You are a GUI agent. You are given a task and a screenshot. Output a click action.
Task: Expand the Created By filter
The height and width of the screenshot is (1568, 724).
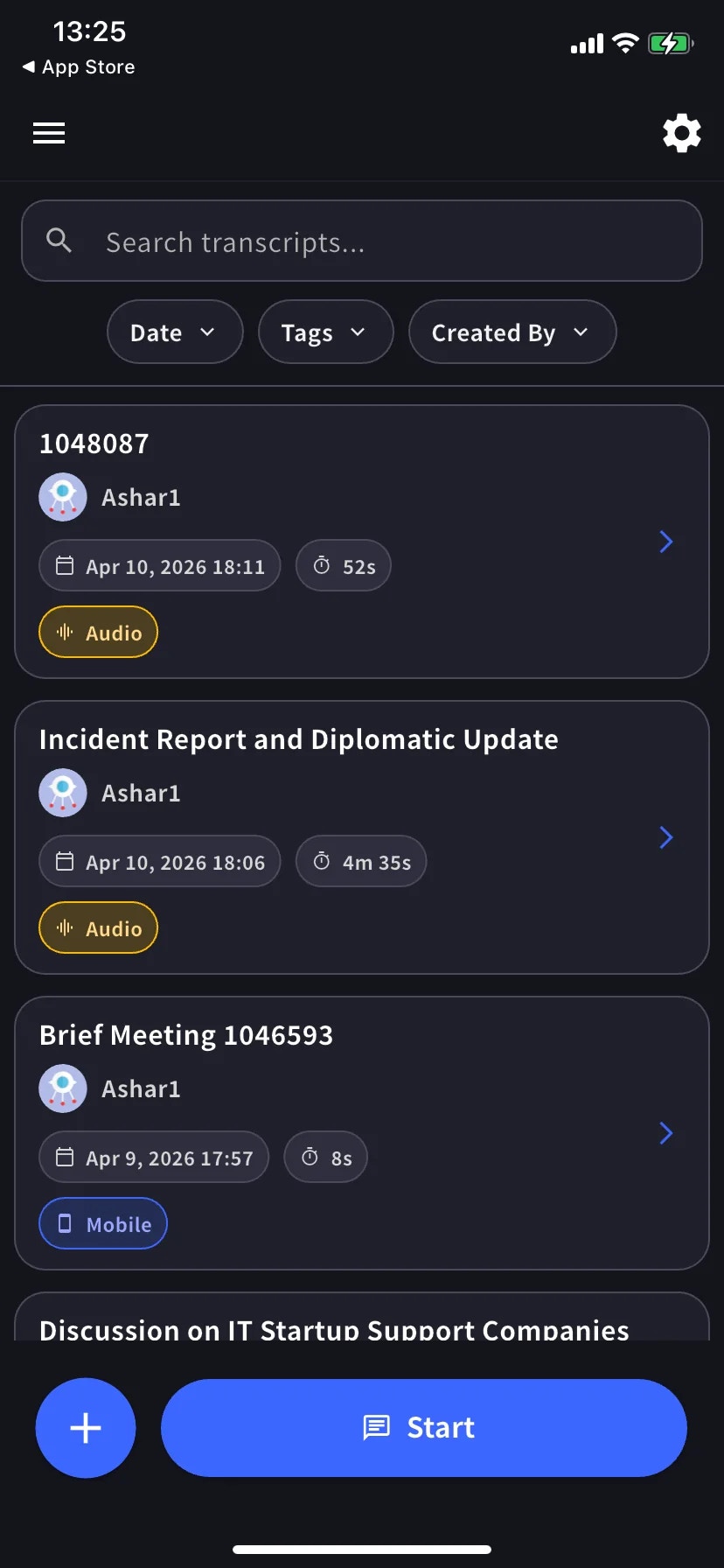(512, 332)
